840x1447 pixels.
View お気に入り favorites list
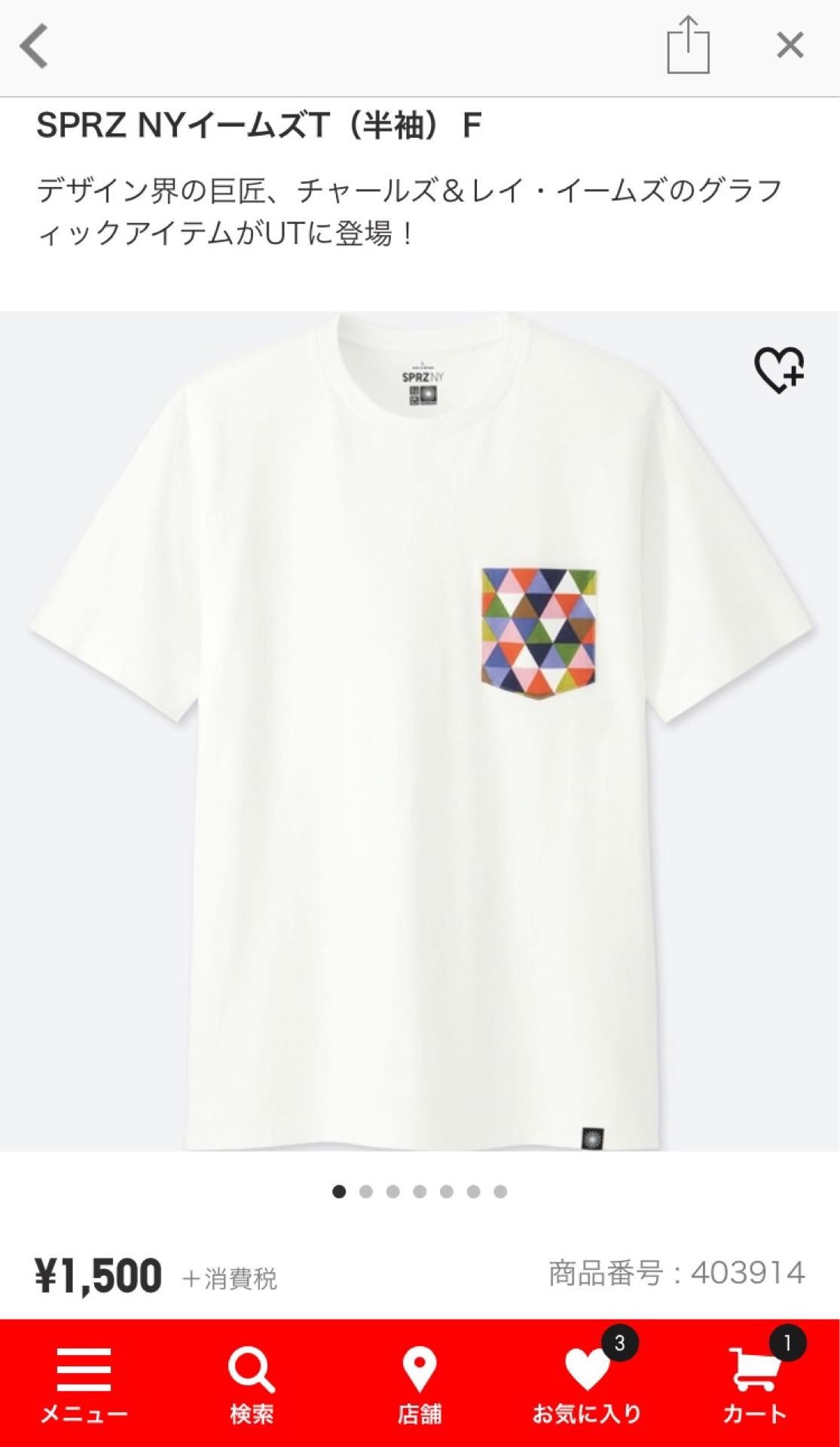pos(588,1384)
